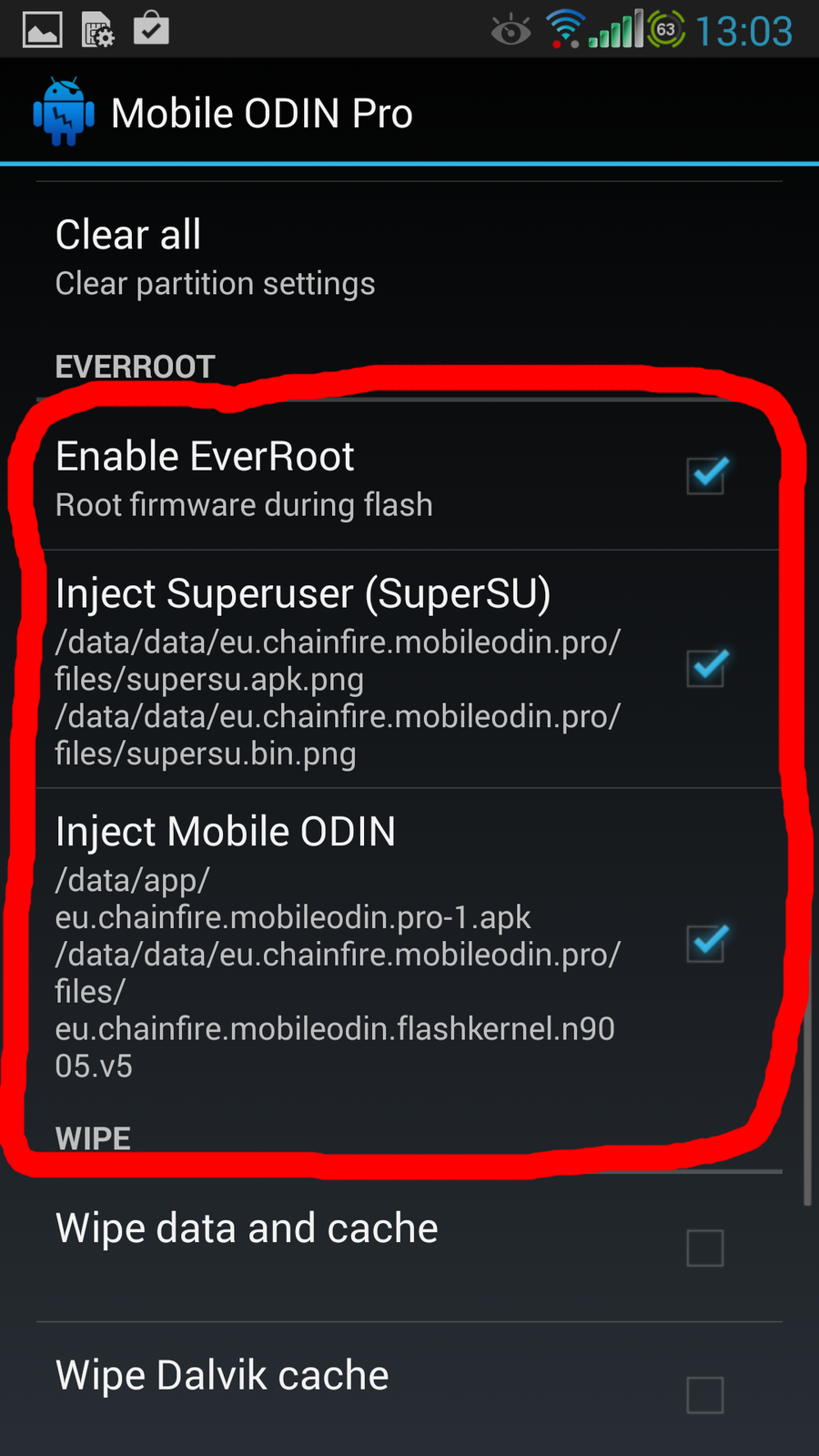Check the Wipe Dalvik cache option

pos(705,1394)
